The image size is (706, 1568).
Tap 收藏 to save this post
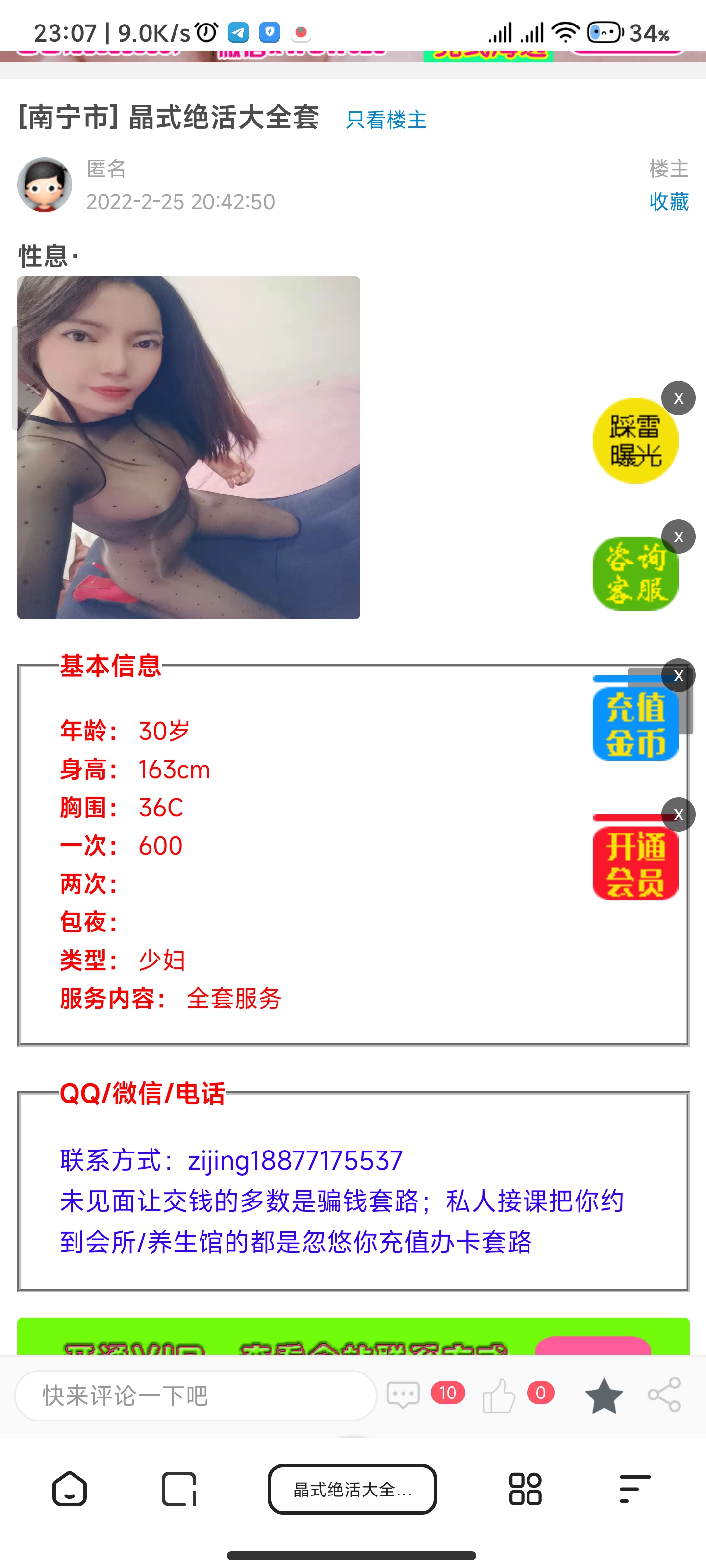point(668,201)
